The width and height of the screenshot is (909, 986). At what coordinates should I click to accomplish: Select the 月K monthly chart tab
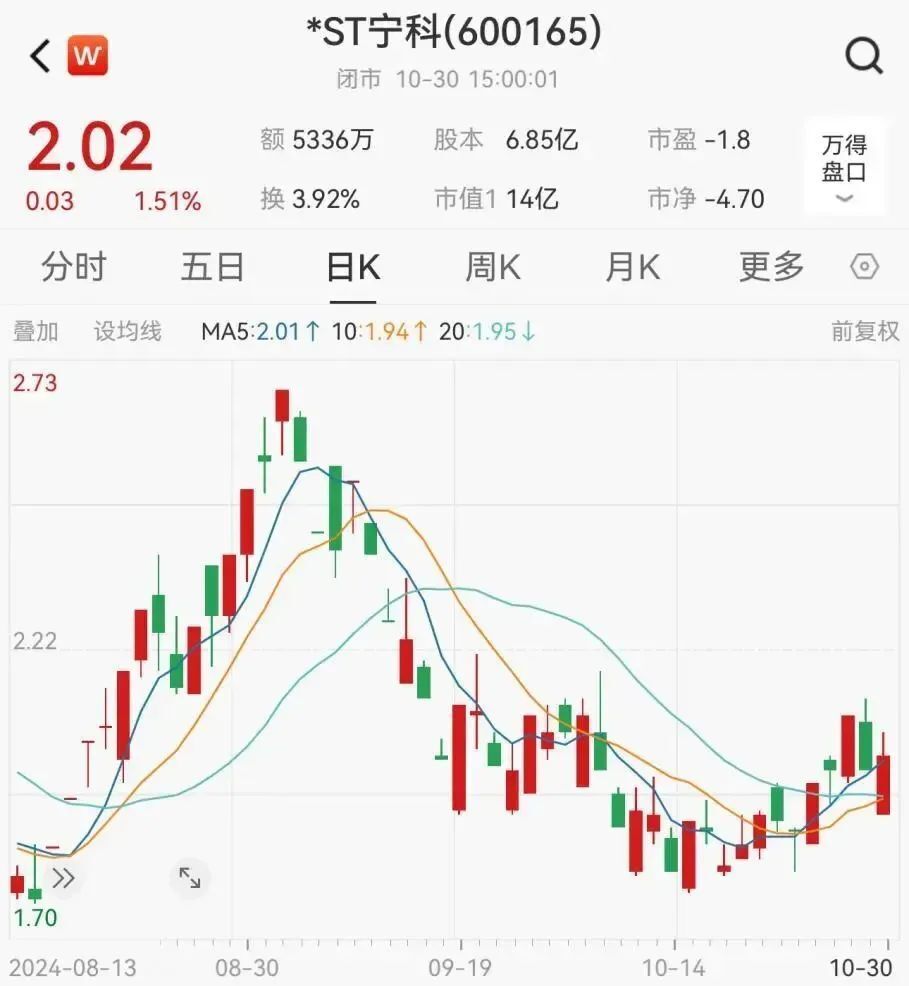[x=630, y=266]
